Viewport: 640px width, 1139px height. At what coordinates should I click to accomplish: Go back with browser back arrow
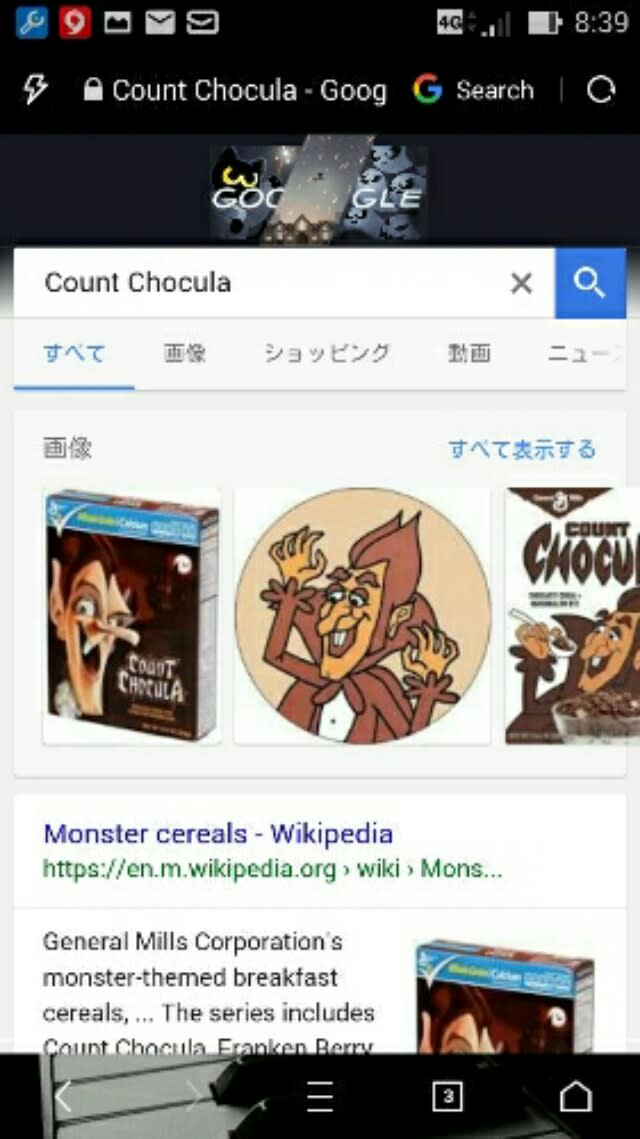pyautogui.click(x=63, y=1097)
